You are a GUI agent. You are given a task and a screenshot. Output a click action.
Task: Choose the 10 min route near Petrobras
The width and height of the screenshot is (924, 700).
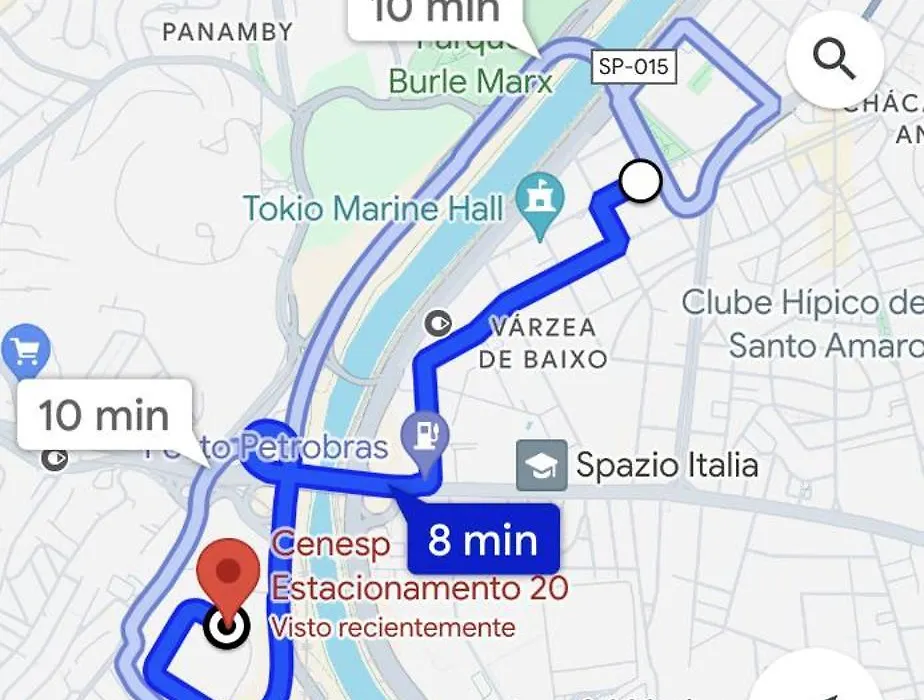(x=104, y=414)
